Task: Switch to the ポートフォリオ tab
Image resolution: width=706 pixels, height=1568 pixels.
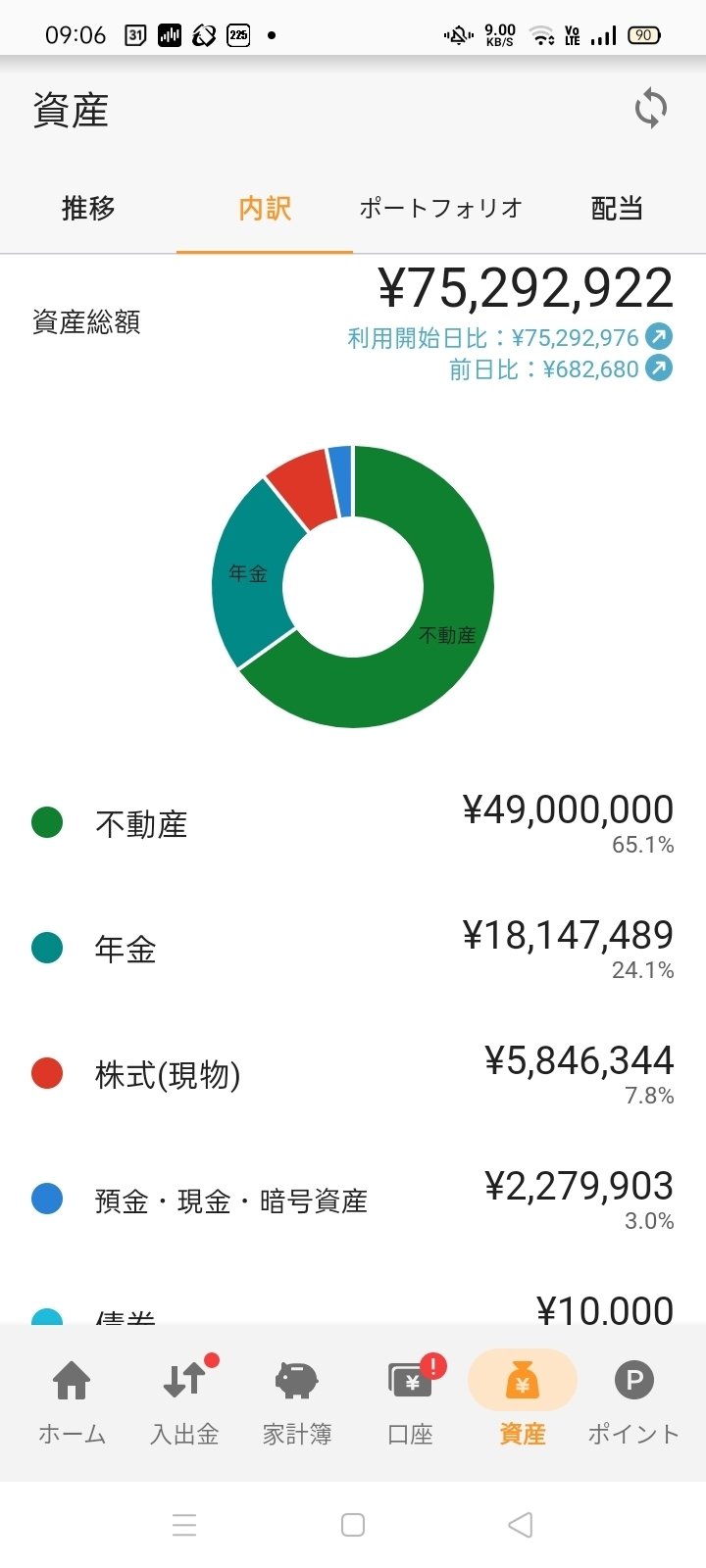Action: coord(440,209)
